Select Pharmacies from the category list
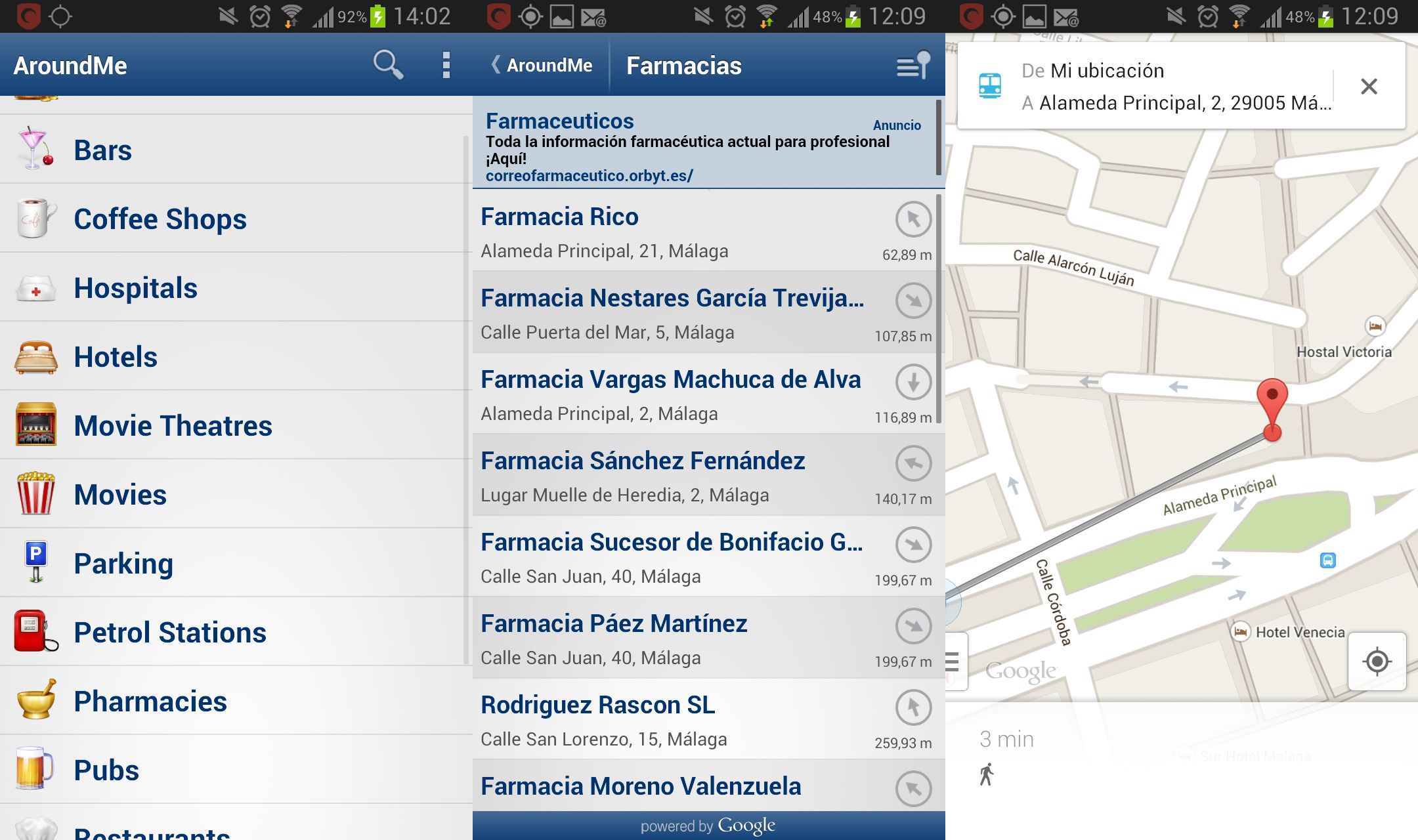Image resolution: width=1418 pixels, height=840 pixels. [x=150, y=701]
